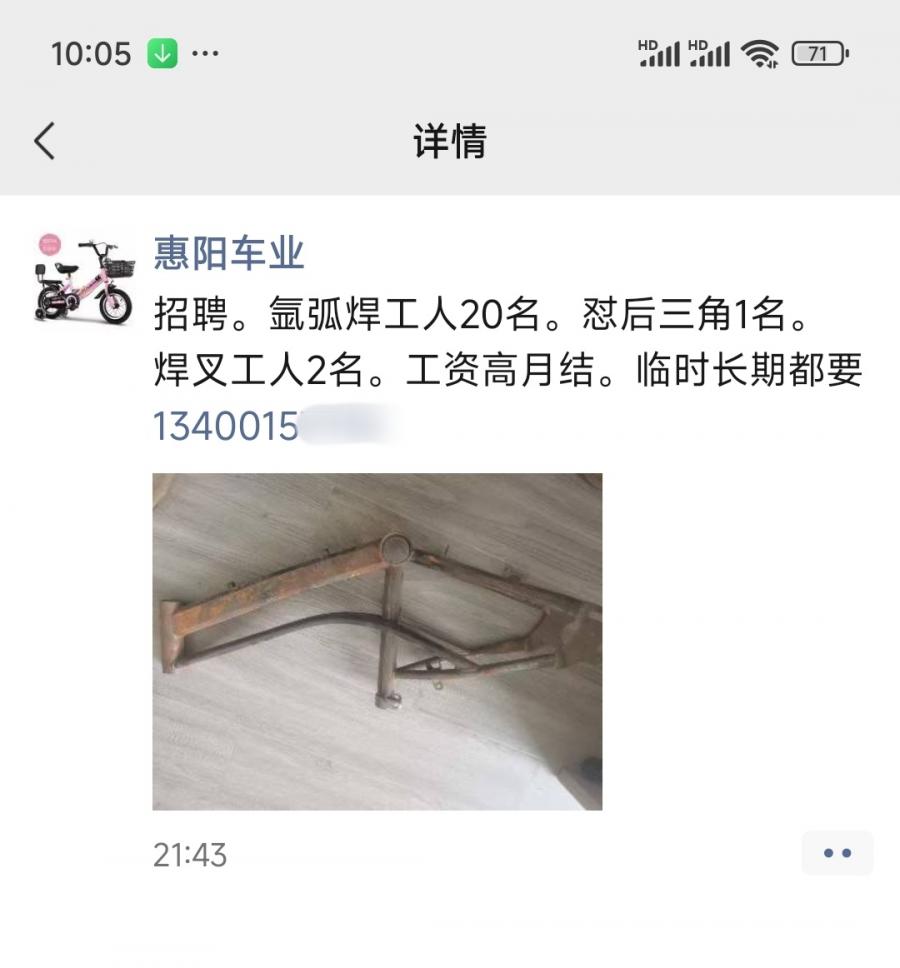The width and height of the screenshot is (900, 968).
Task: Go back from the 详情 page
Action: tap(45, 141)
